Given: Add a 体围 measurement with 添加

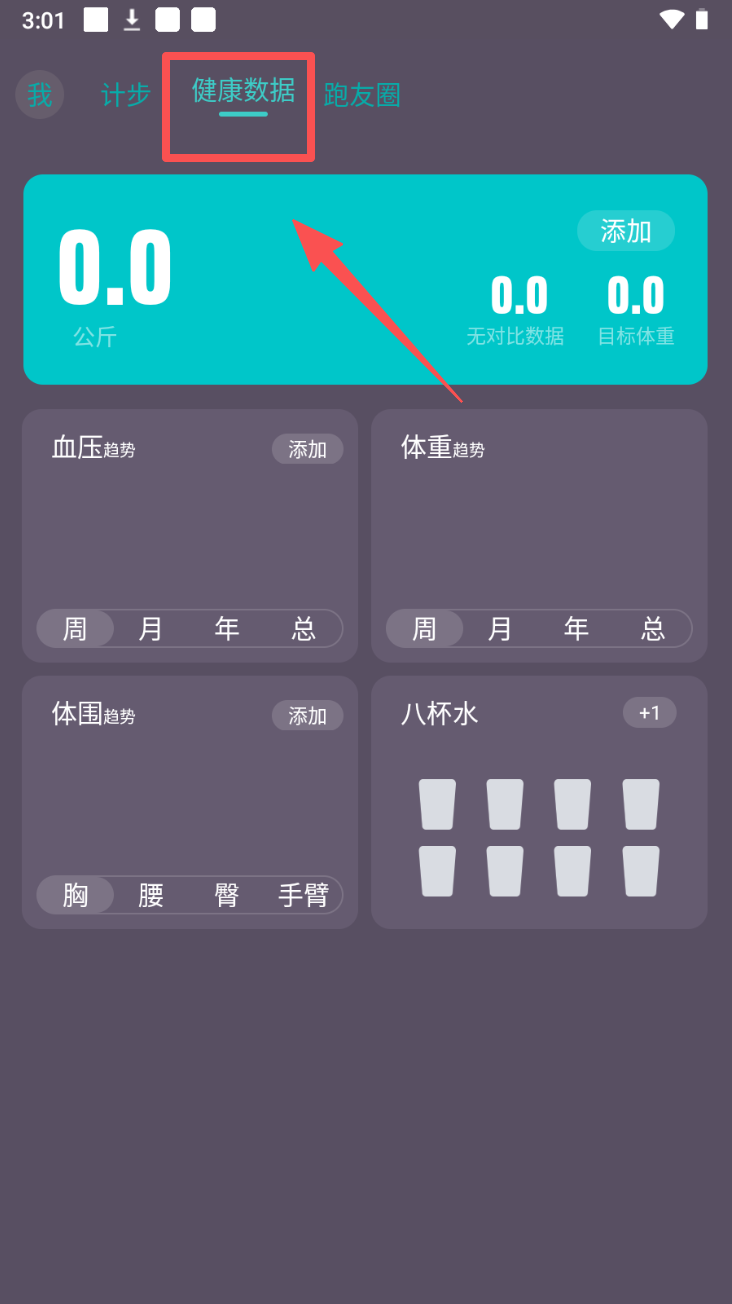Looking at the screenshot, I should [x=307, y=716].
